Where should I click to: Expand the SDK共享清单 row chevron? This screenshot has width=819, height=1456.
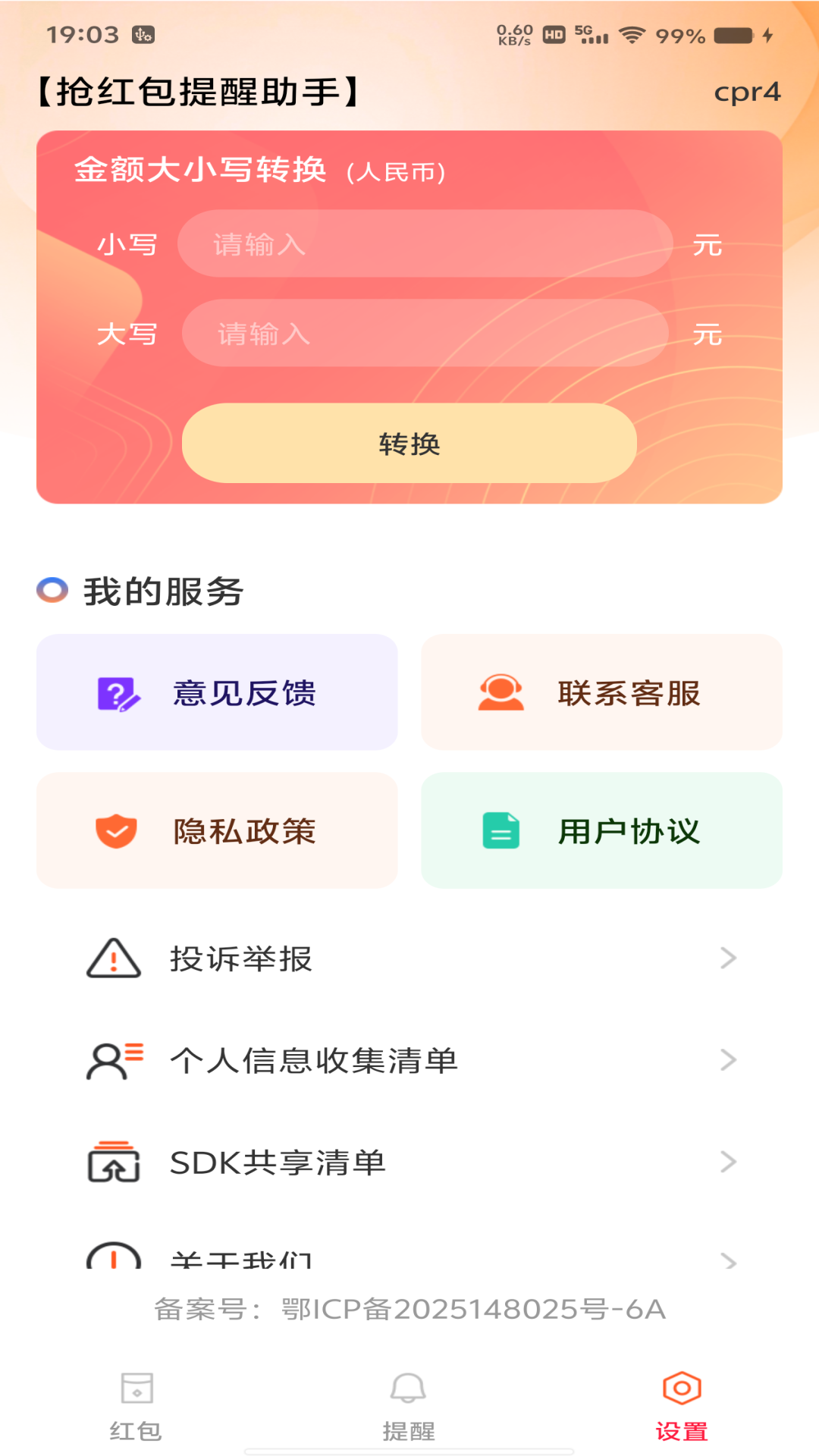(x=728, y=1161)
